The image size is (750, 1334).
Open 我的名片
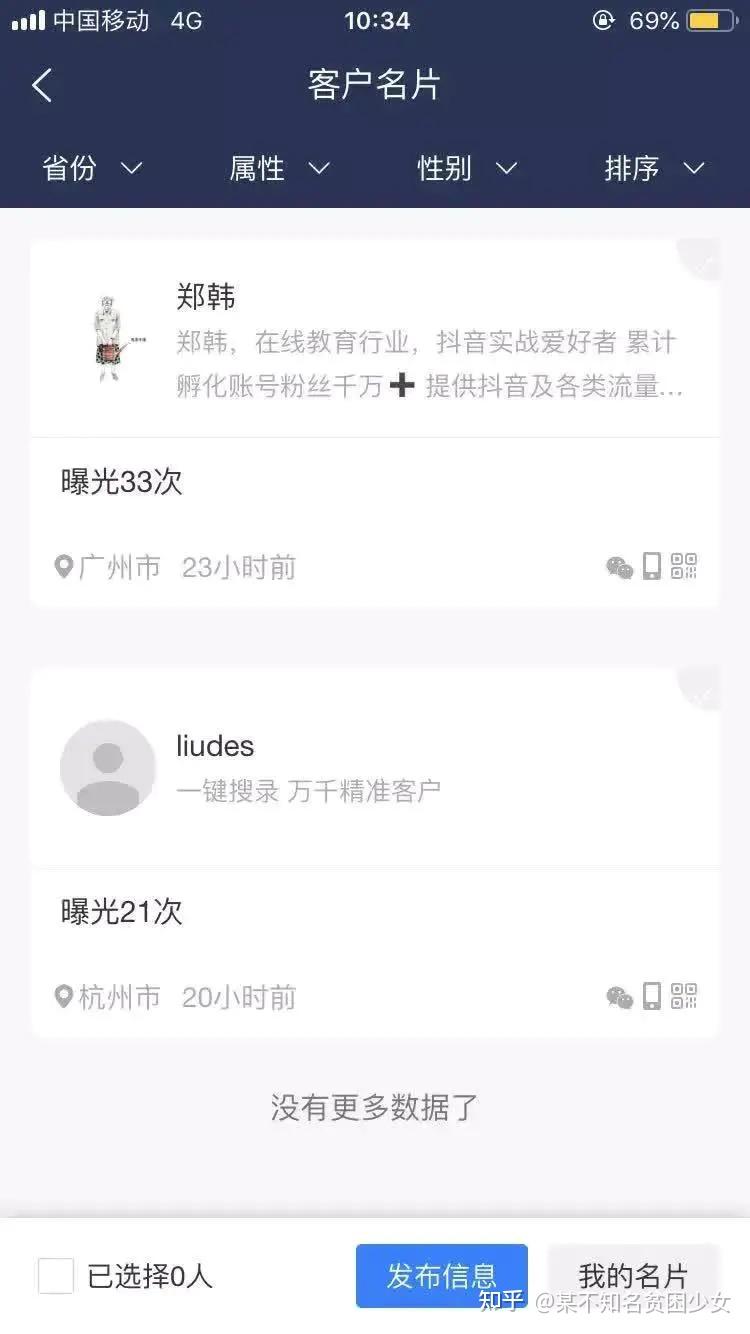pos(633,1276)
